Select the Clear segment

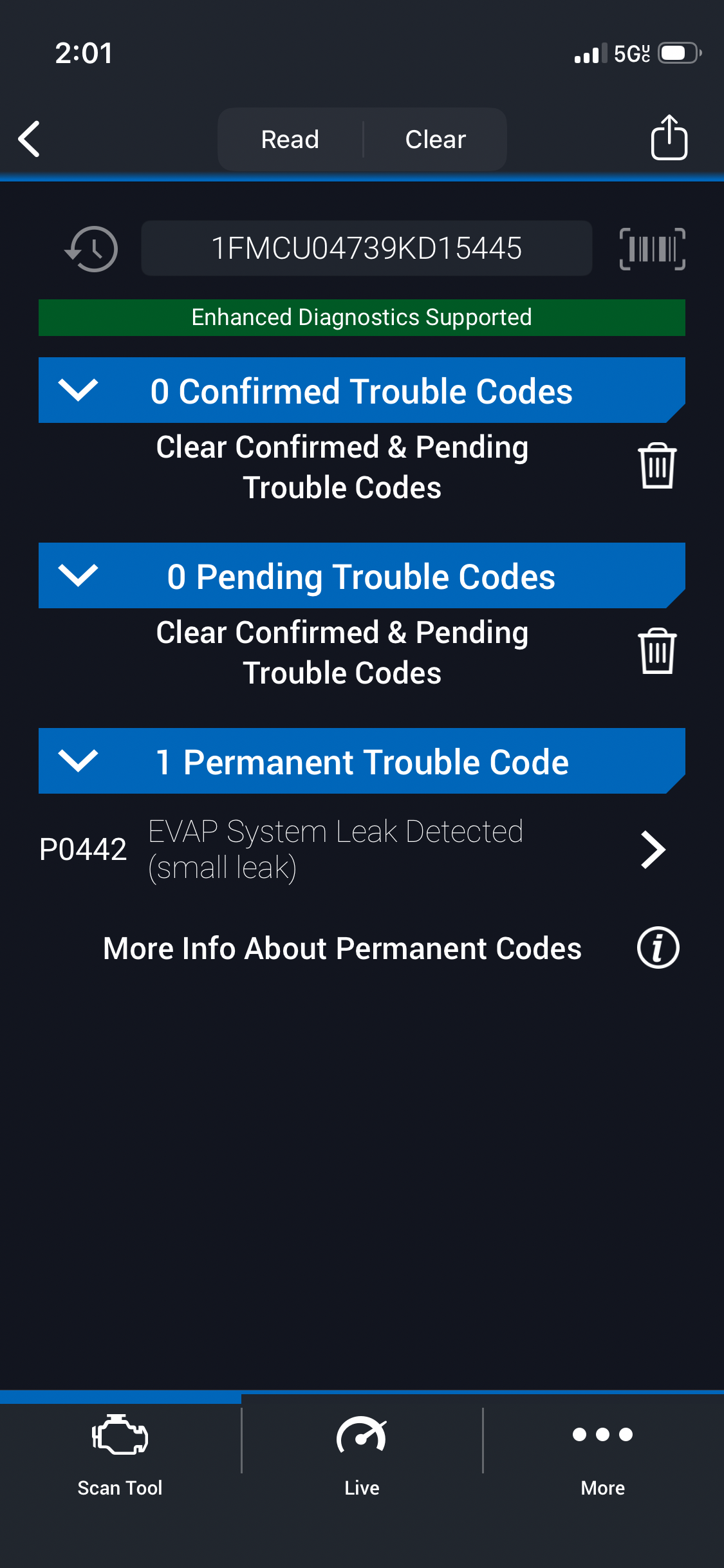(x=435, y=139)
